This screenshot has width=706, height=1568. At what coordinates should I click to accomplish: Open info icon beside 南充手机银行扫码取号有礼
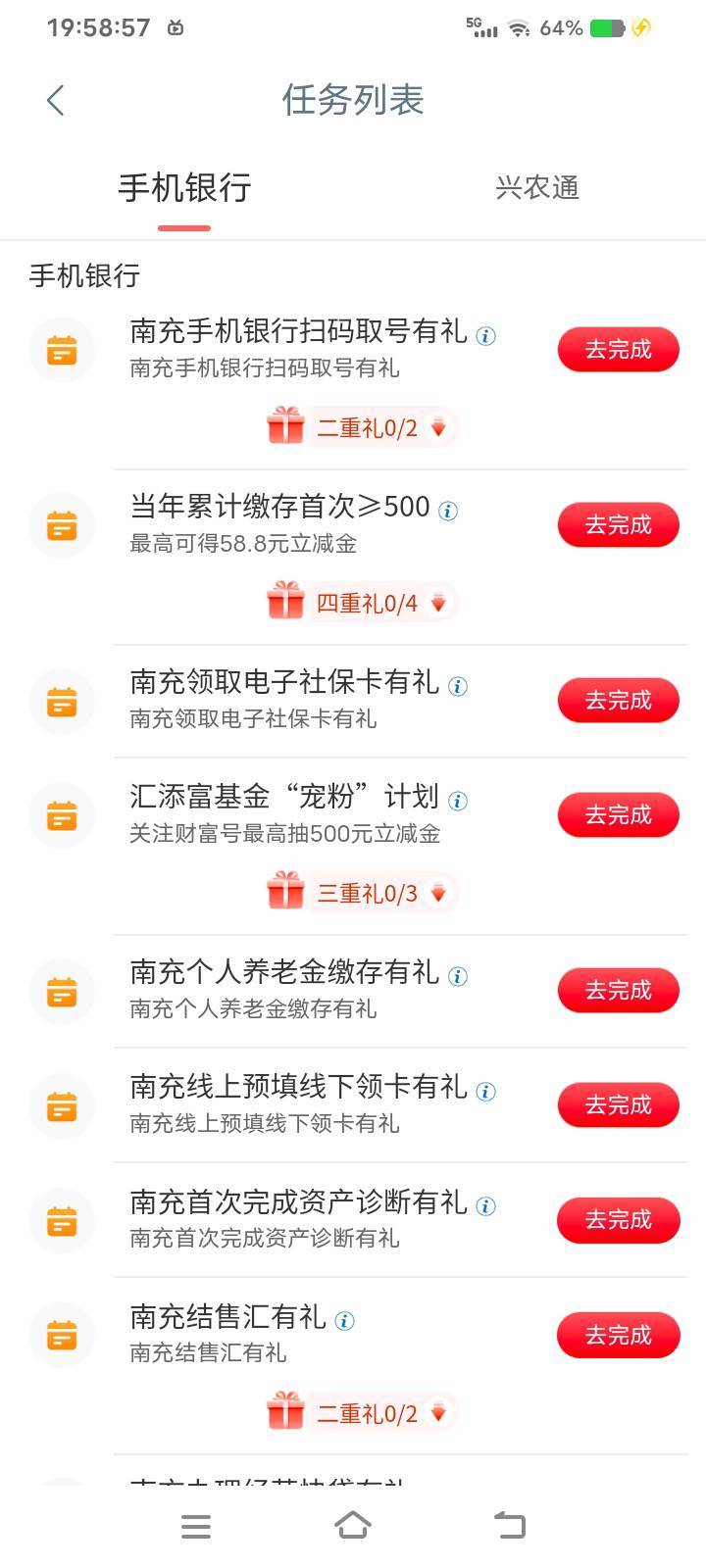(x=485, y=336)
